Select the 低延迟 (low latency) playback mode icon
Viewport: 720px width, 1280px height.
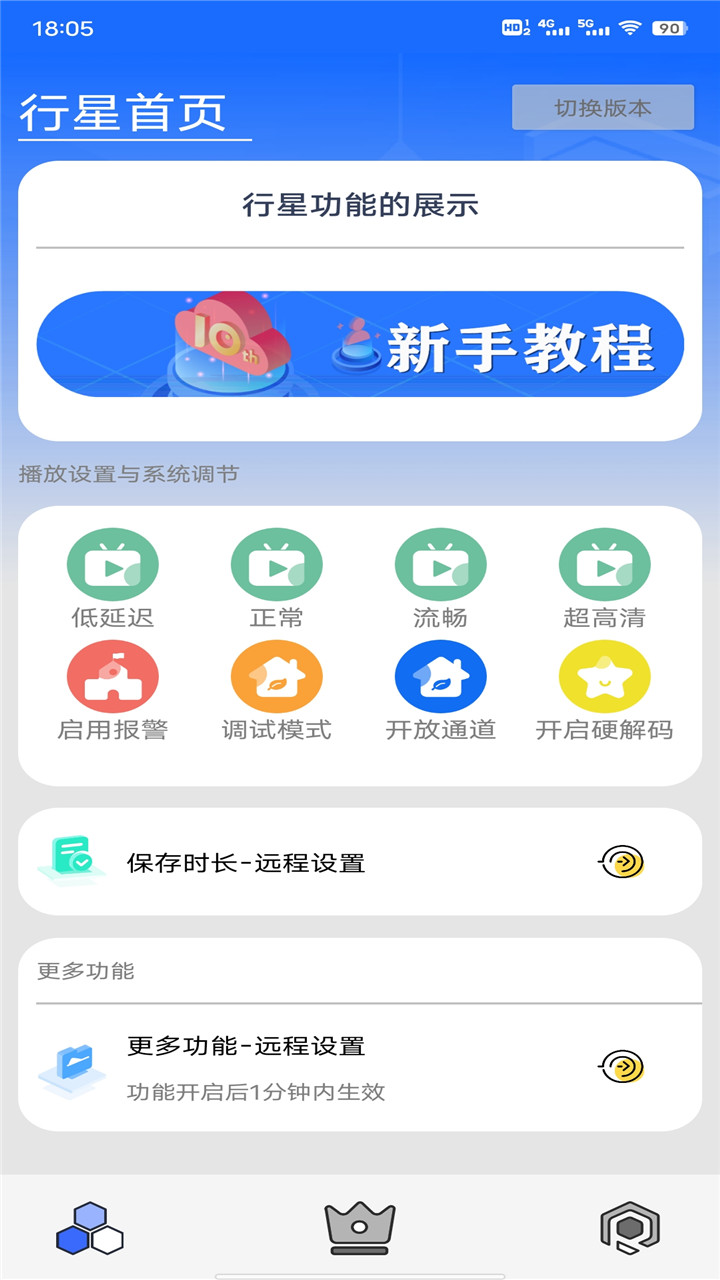click(113, 565)
